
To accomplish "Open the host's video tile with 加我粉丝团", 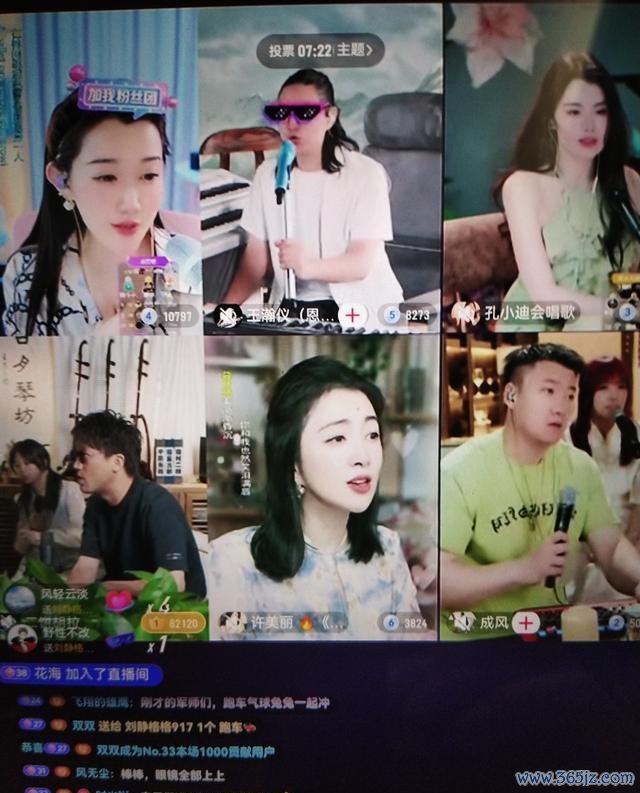I will [x=100, y=200].
